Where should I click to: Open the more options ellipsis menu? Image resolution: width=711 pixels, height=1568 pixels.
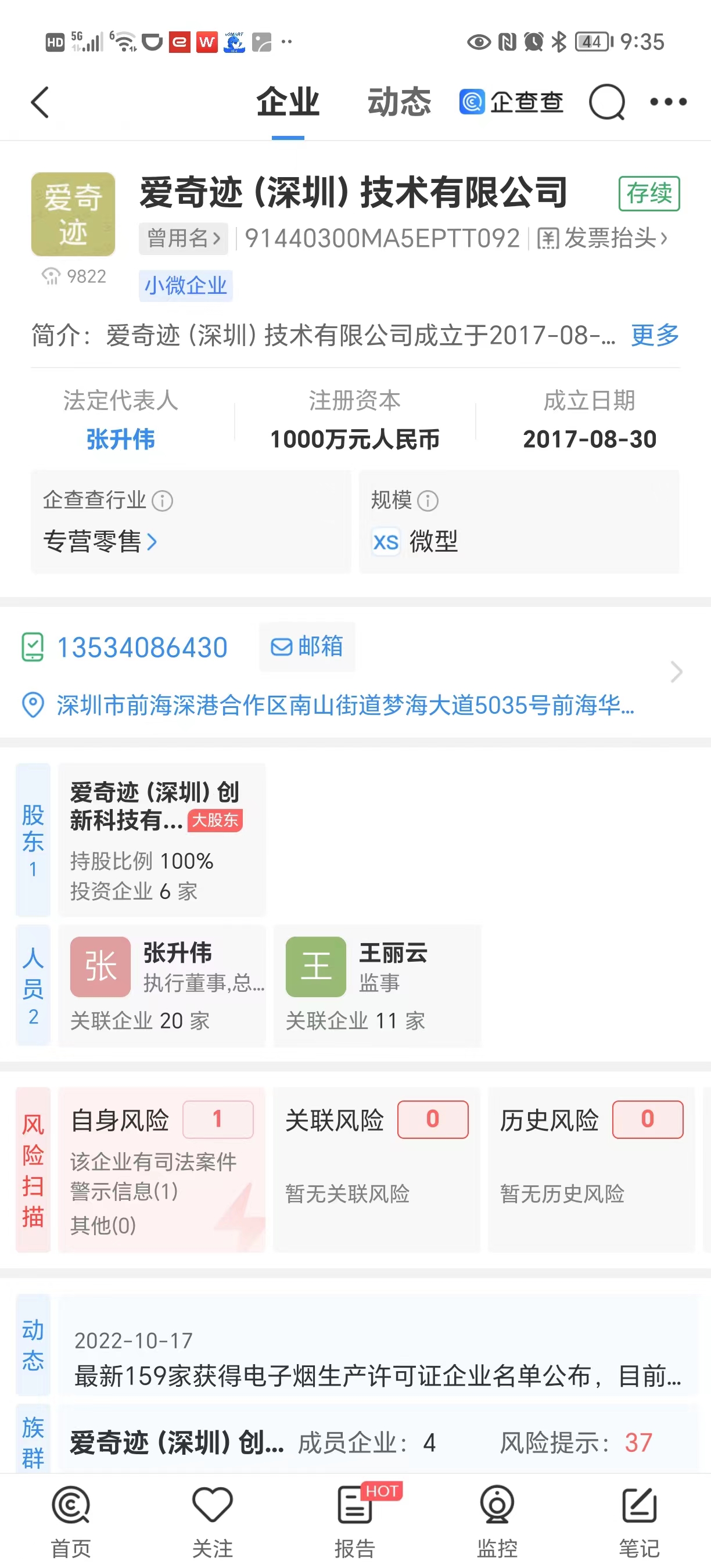[x=668, y=102]
